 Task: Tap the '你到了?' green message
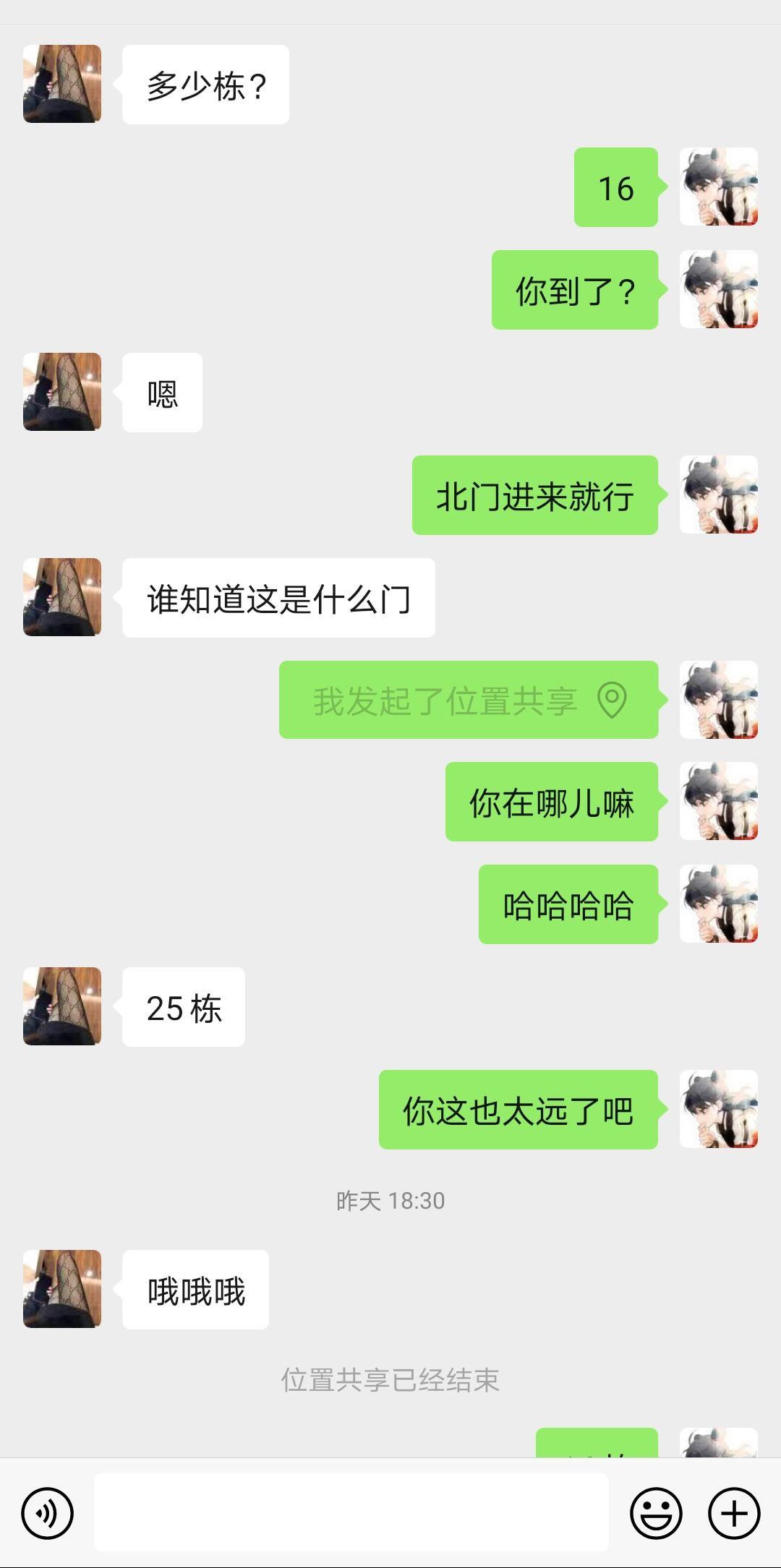coord(575,290)
